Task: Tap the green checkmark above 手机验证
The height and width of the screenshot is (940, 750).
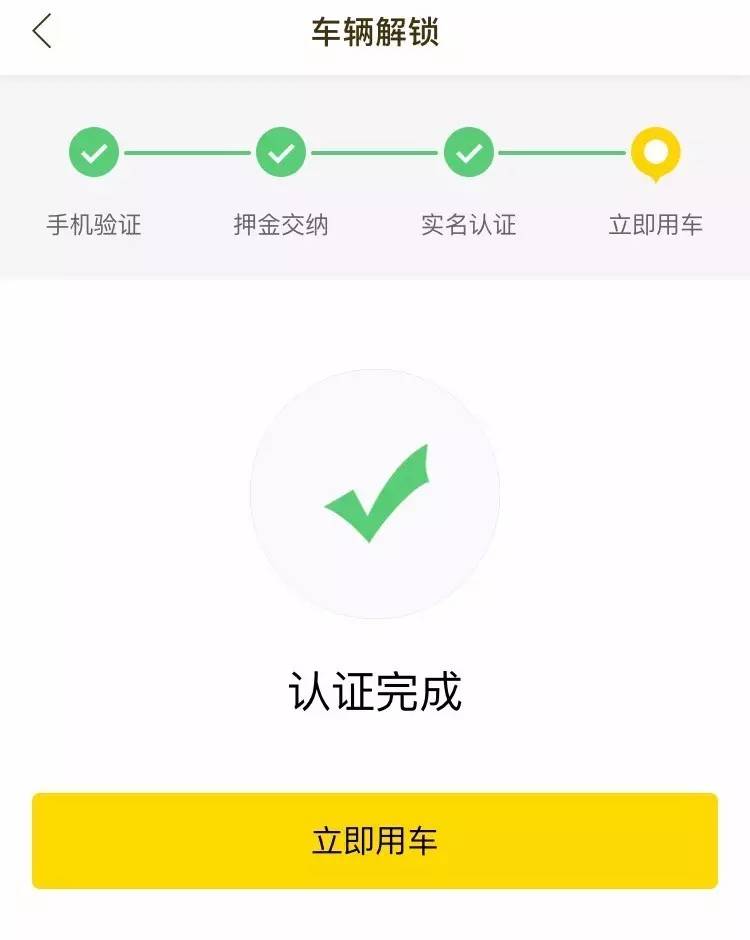Action: [x=93, y=153]
